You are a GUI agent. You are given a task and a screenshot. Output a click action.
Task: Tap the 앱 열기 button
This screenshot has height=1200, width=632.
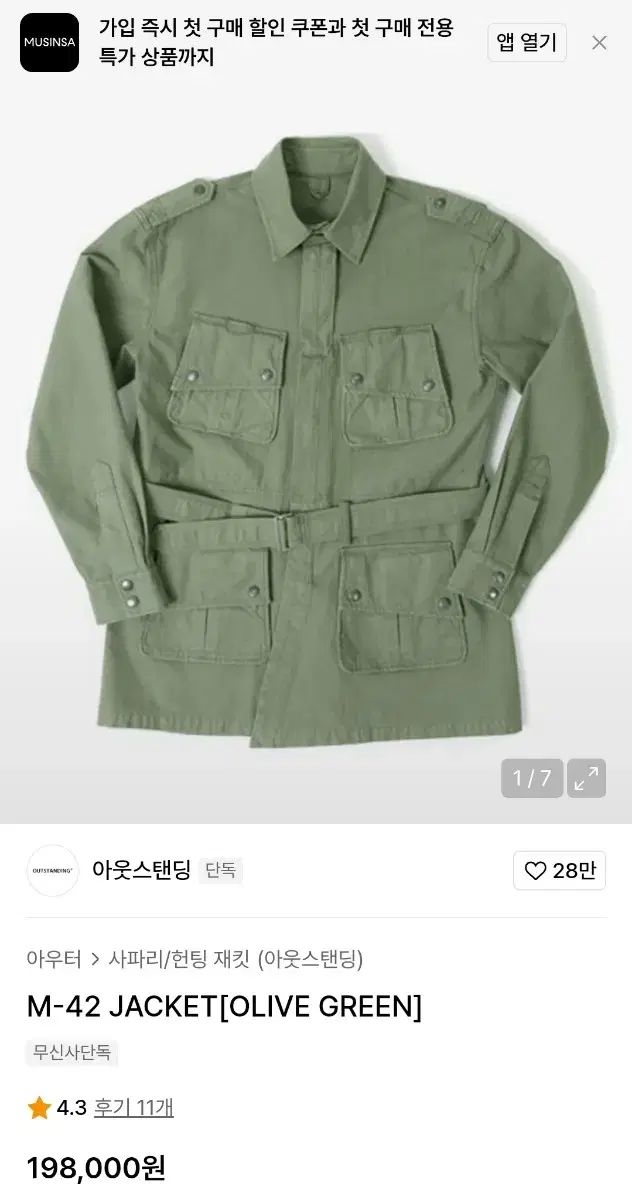[527, 43]
